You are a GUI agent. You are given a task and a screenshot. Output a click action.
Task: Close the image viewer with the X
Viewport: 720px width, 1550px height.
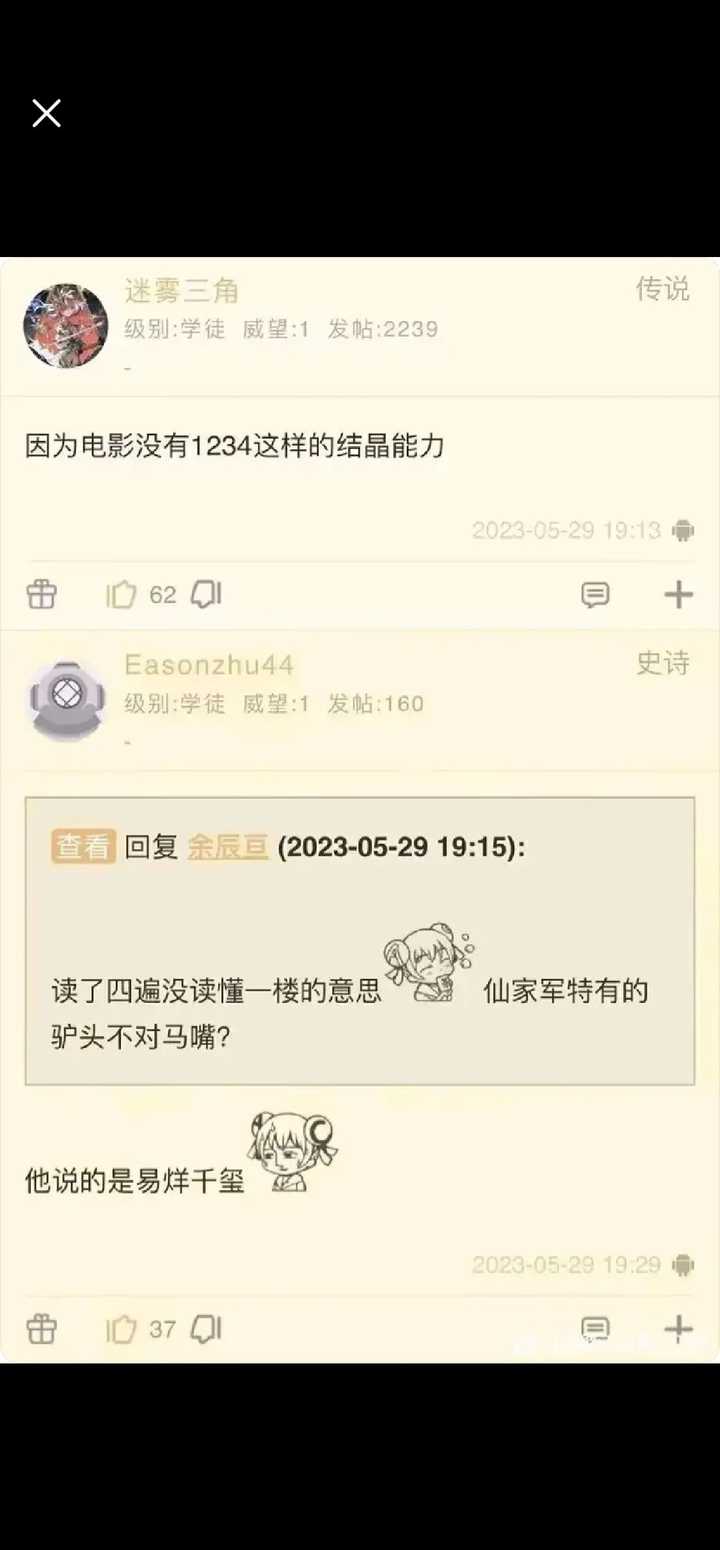click(46, 113)
